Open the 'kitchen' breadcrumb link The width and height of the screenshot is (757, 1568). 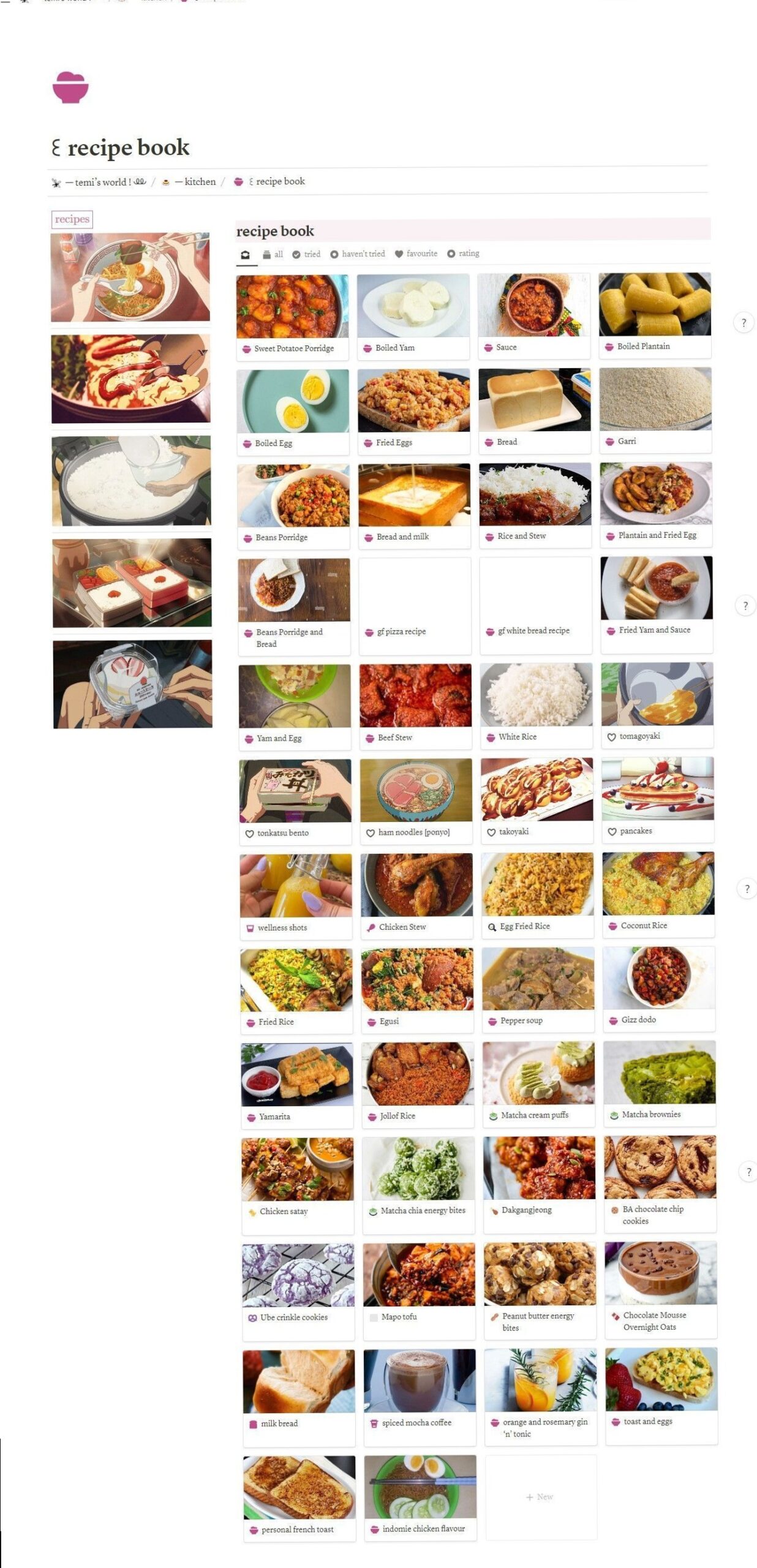198,181
